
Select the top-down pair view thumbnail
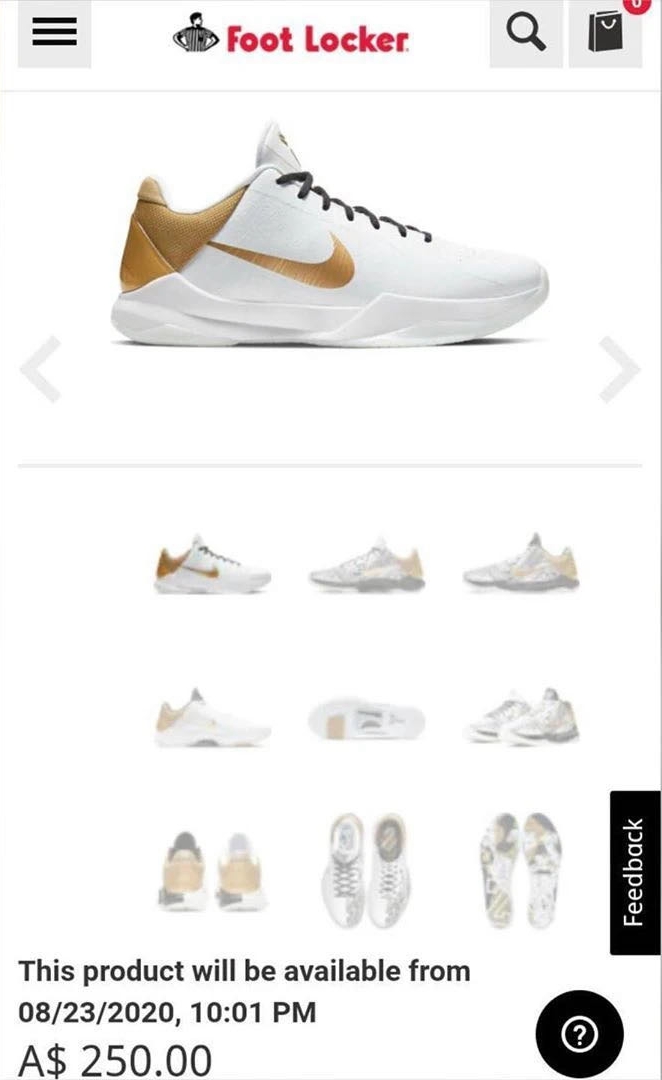pyautogui.click(x=366, y=870)
